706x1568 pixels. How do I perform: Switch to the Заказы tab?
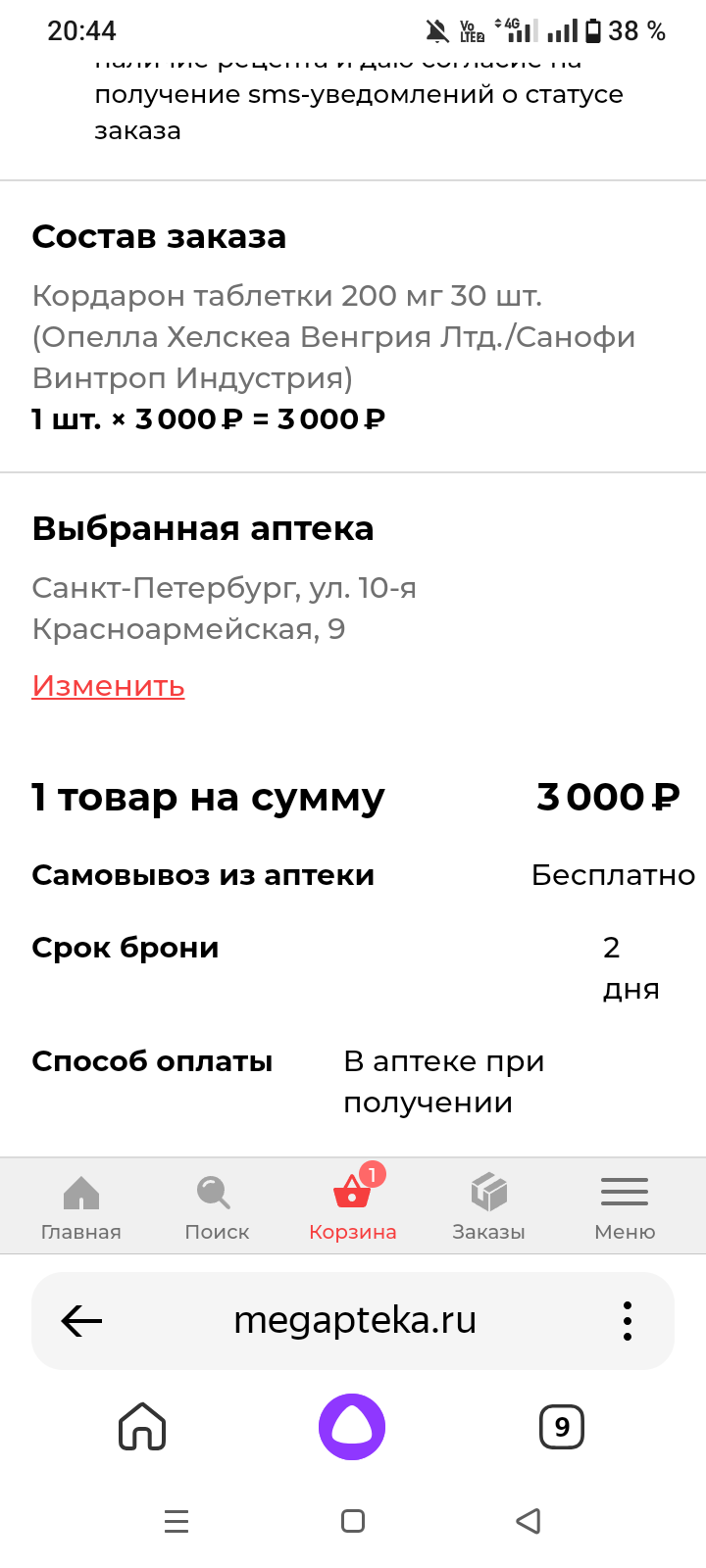[x=488, y=1207]
